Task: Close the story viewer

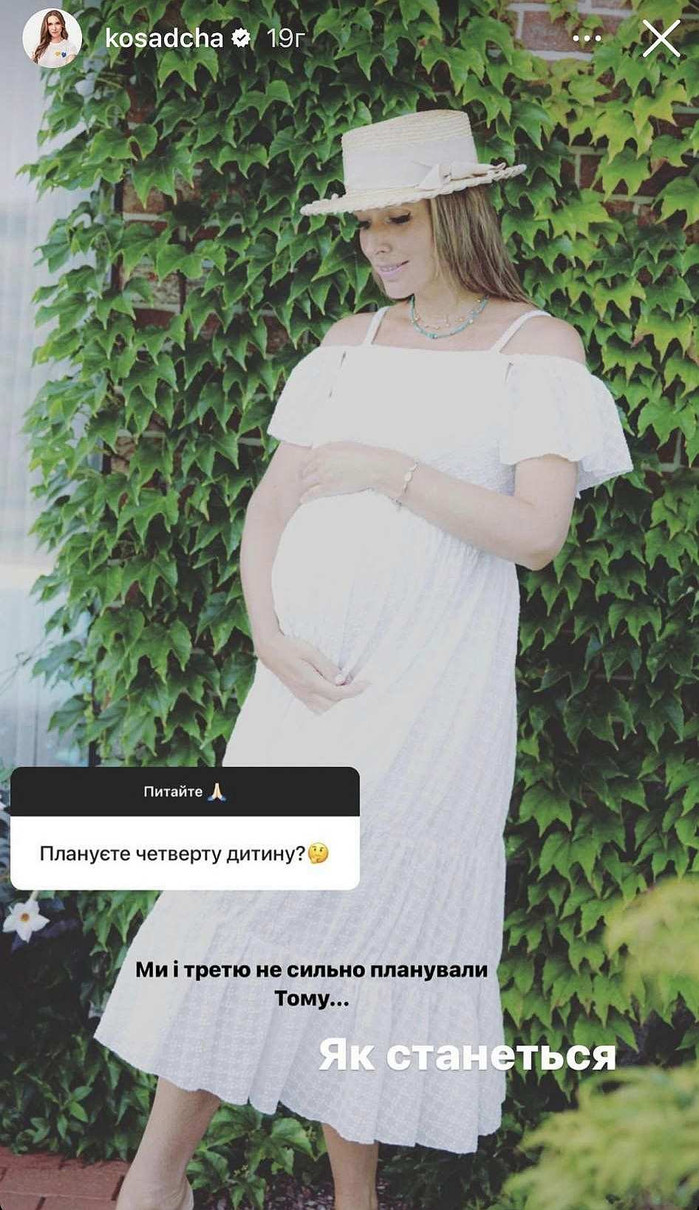Action: click(661, 38)
